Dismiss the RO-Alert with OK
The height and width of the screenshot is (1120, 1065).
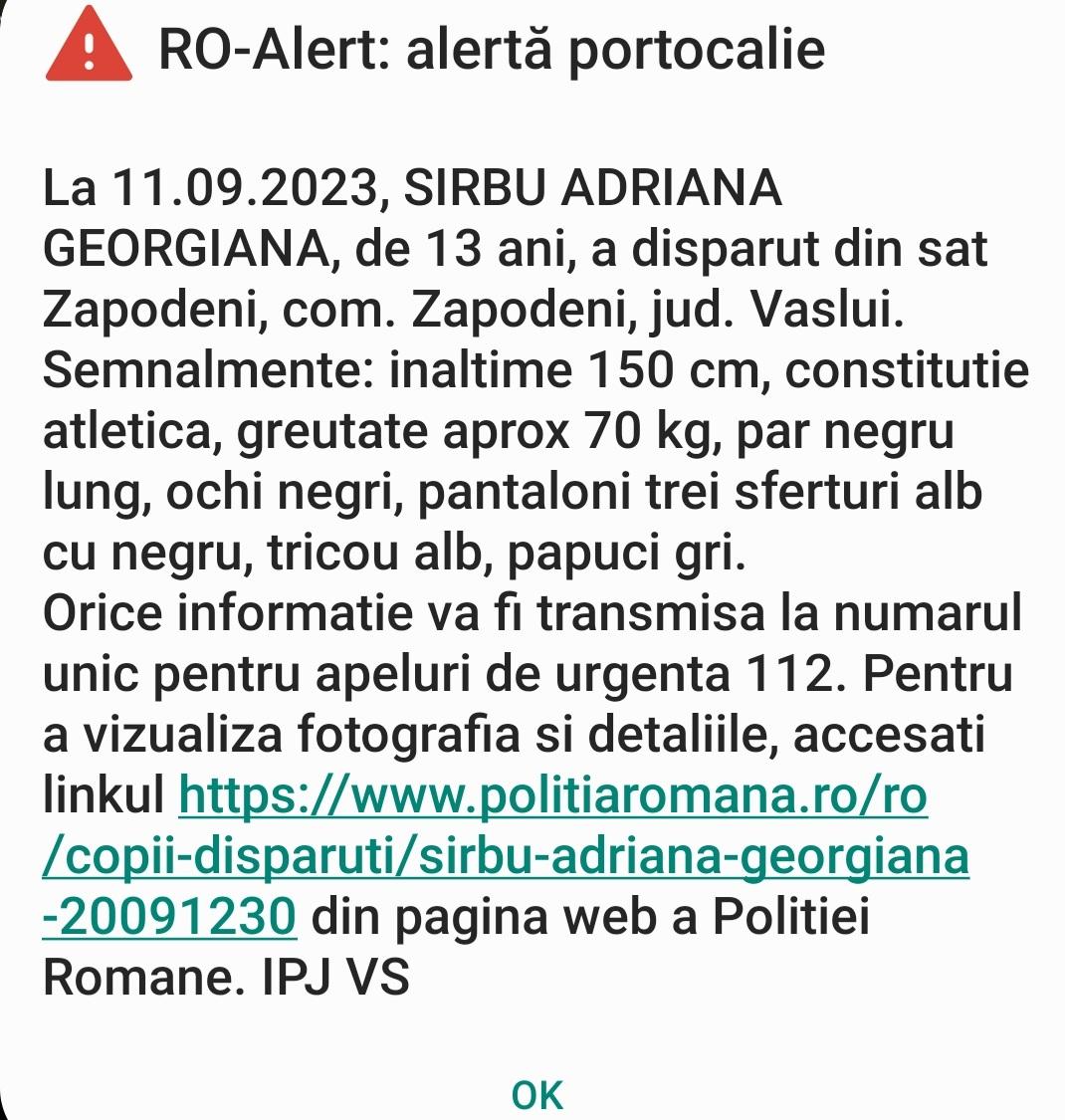[536, 1094]
